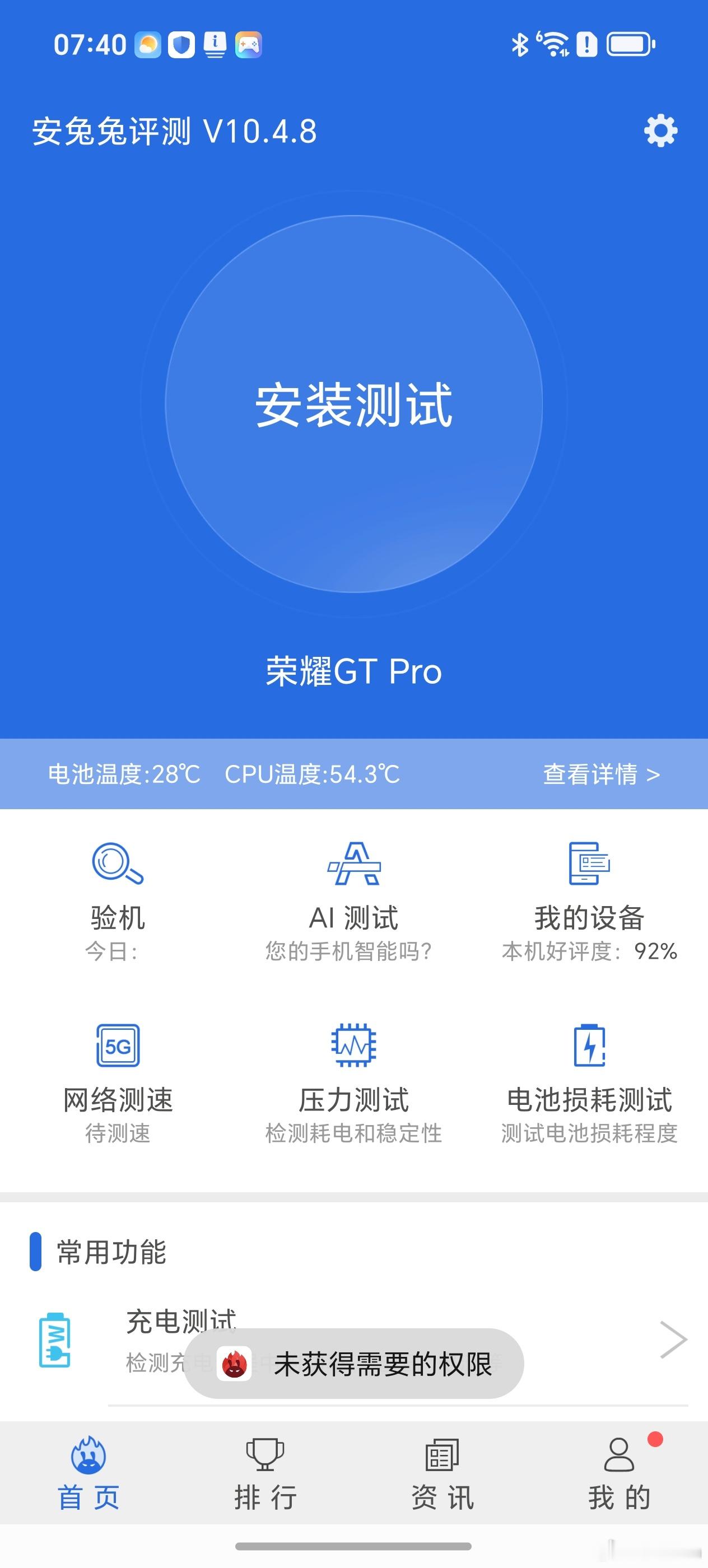Switch to the 资讯 news tab
708x1568 pixels.
pos(442,1474)
